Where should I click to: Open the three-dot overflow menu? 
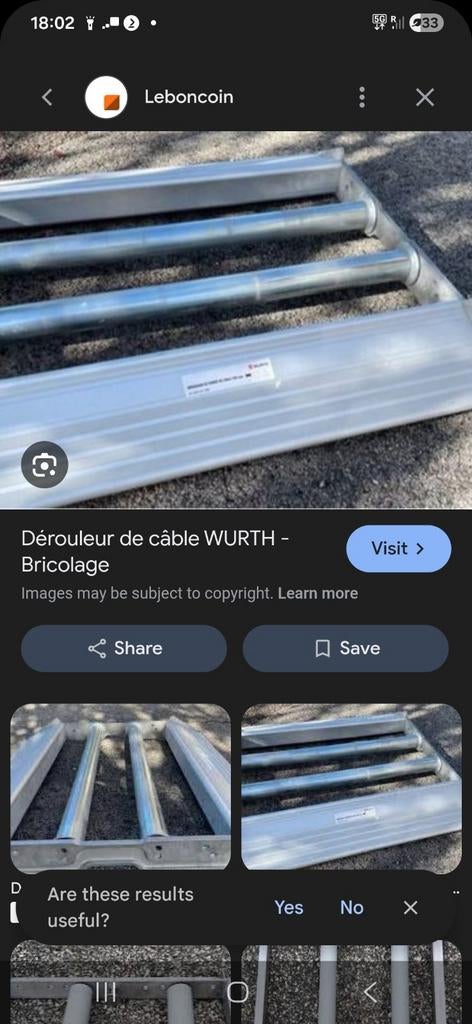coord(362,97)
